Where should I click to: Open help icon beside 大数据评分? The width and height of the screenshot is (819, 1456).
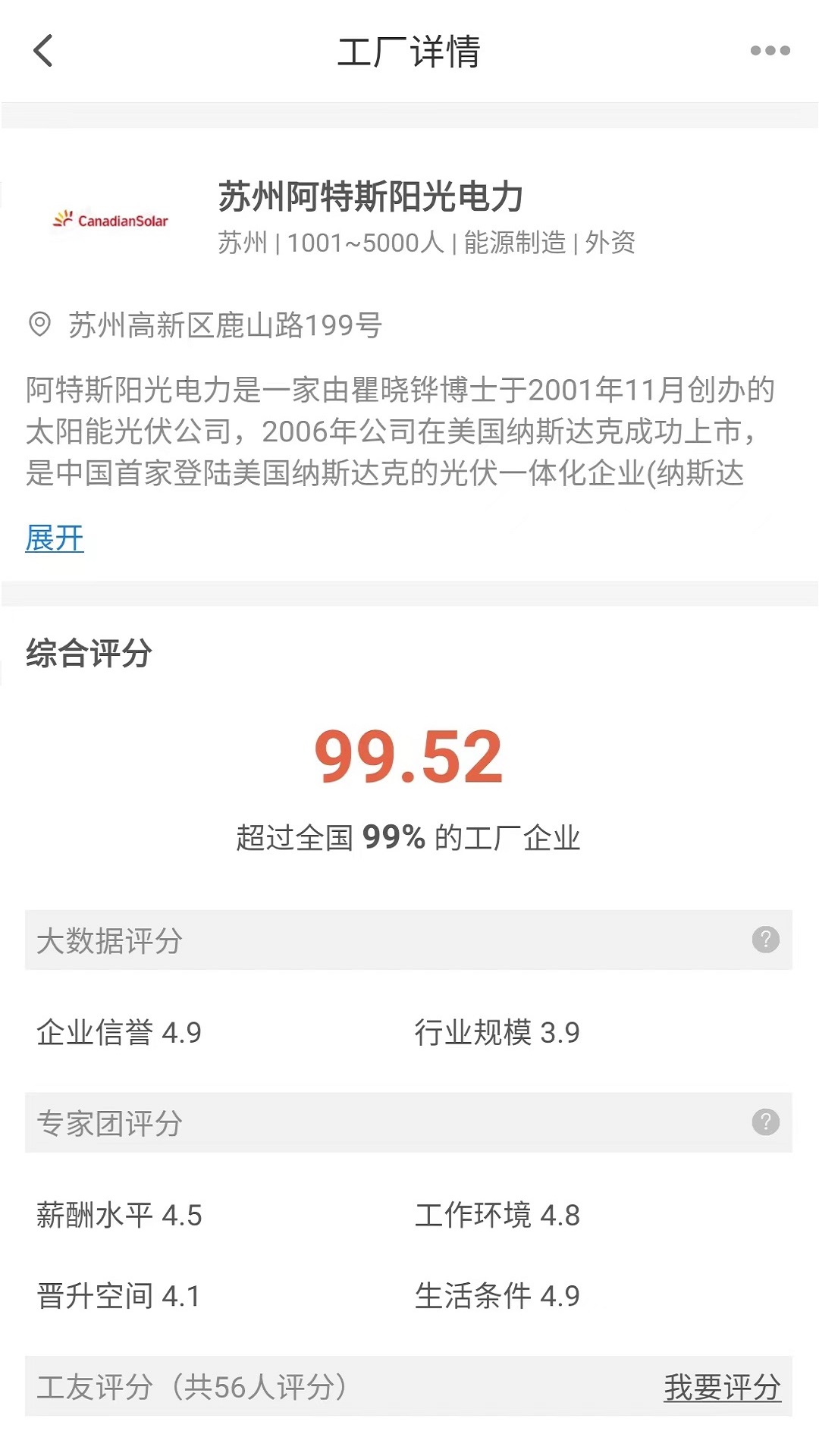pos(765,940)
